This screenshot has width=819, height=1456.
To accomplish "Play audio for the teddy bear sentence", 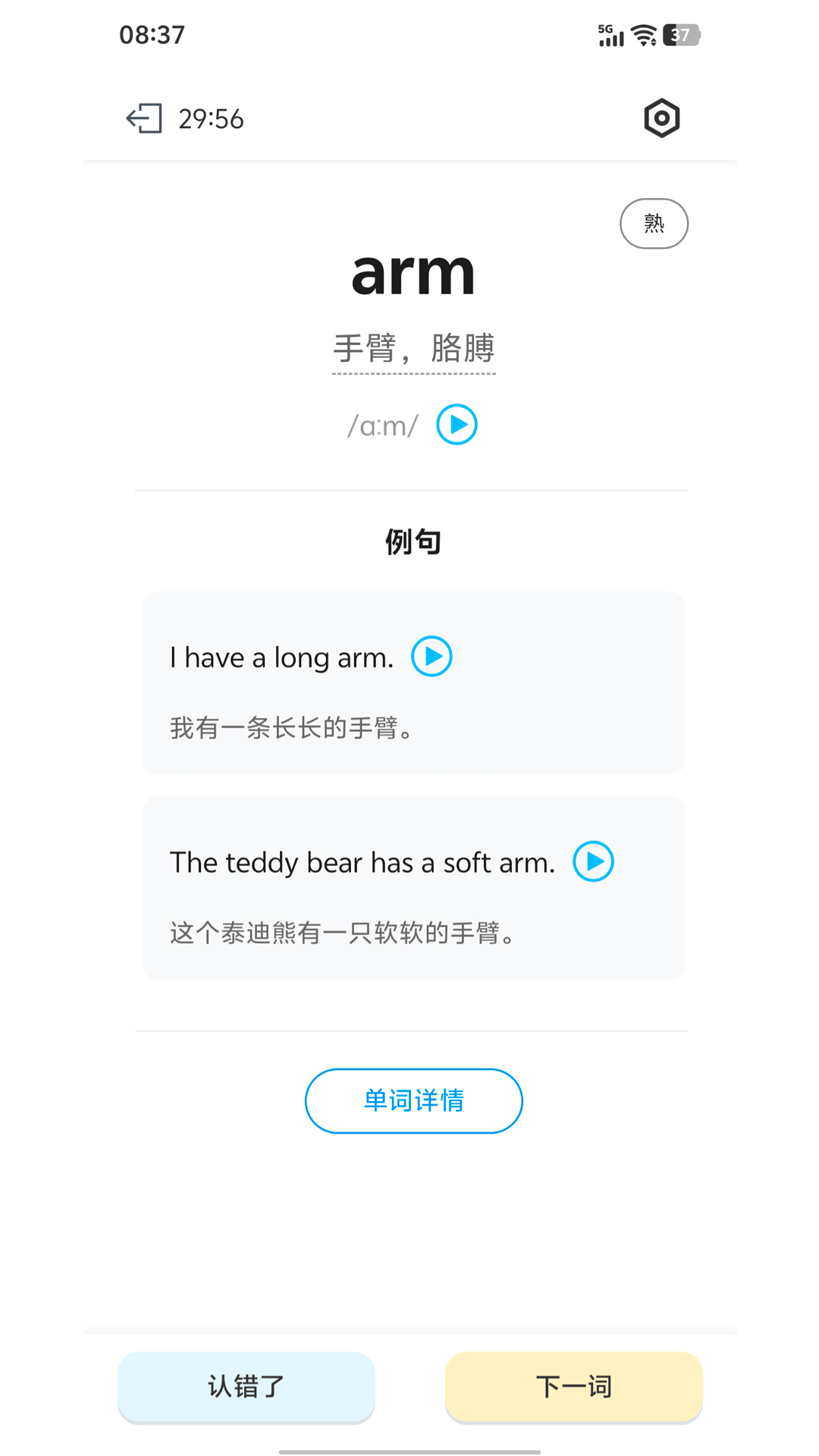I will tap(593, 861).
